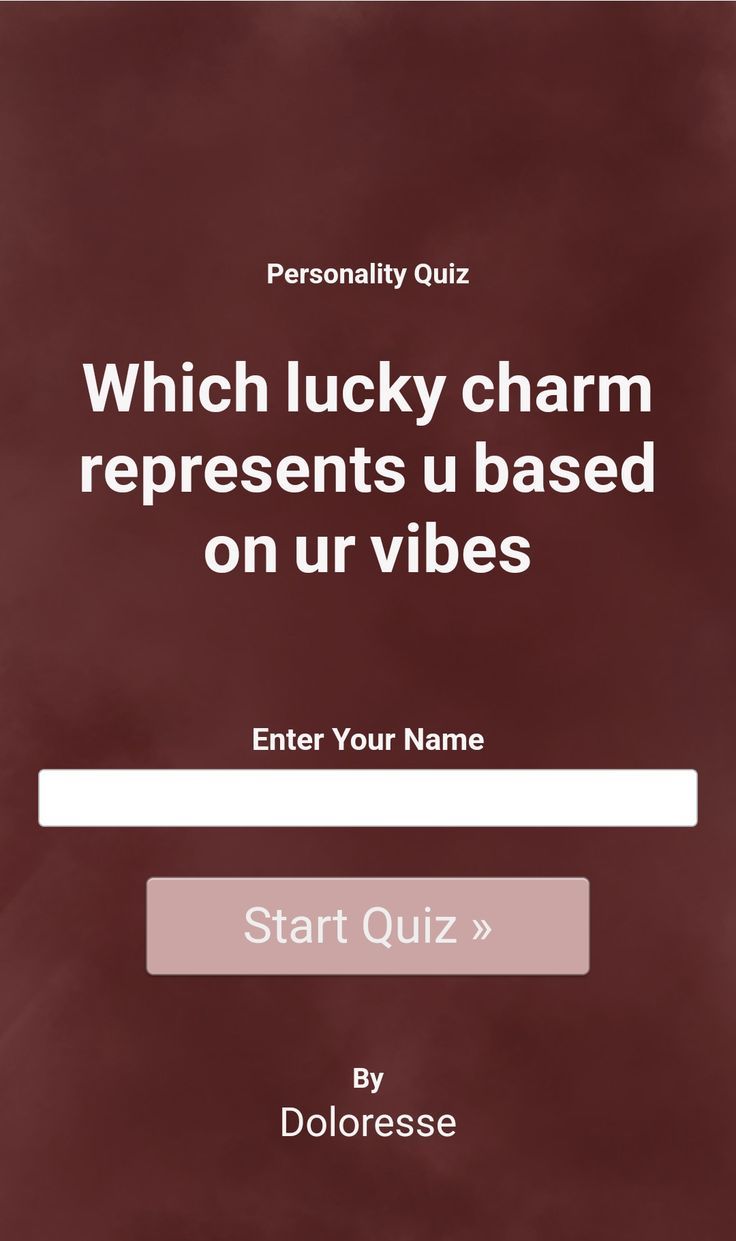Open author Doloresse's profile

368,1122
